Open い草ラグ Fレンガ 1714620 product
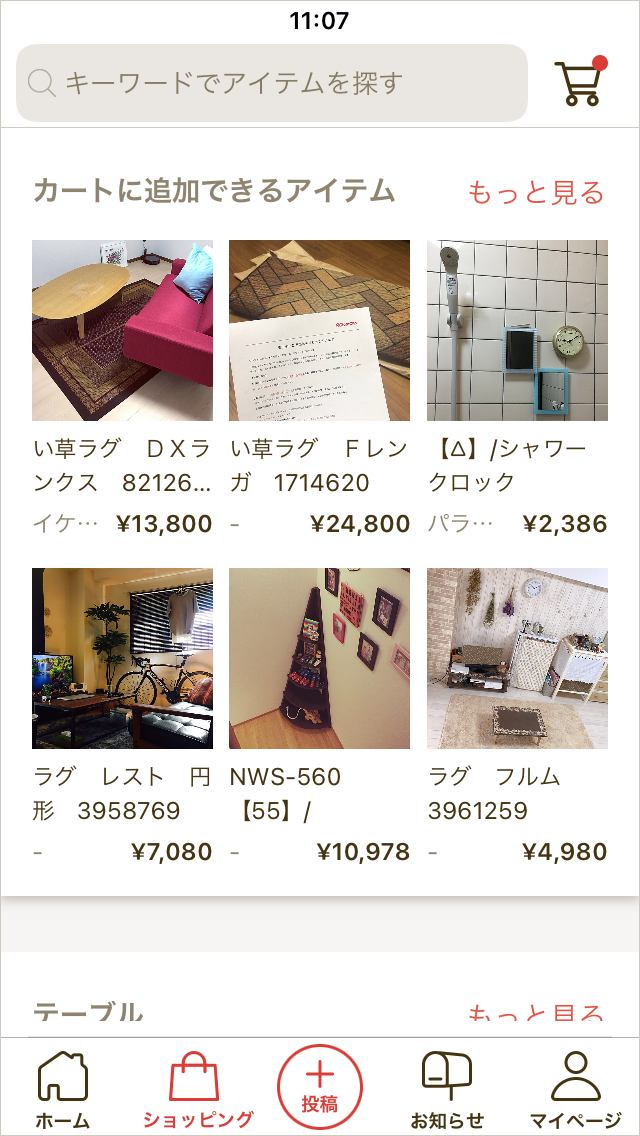The height and width of the screenshot is (1136, 640). pyautogui.click(x=319, y=331)
